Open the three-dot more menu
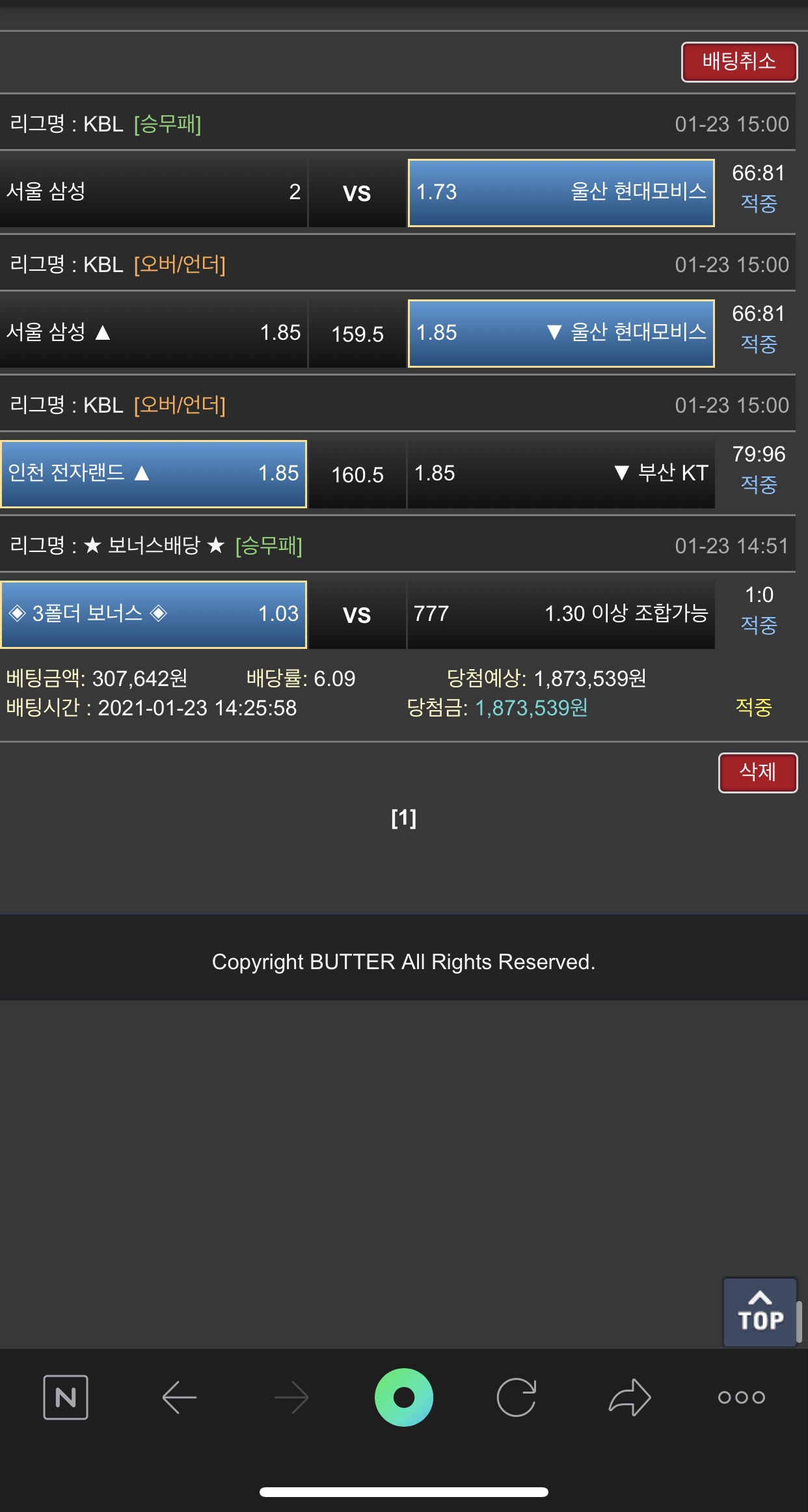This screenshot has height=1512, width=808. 741,1397
